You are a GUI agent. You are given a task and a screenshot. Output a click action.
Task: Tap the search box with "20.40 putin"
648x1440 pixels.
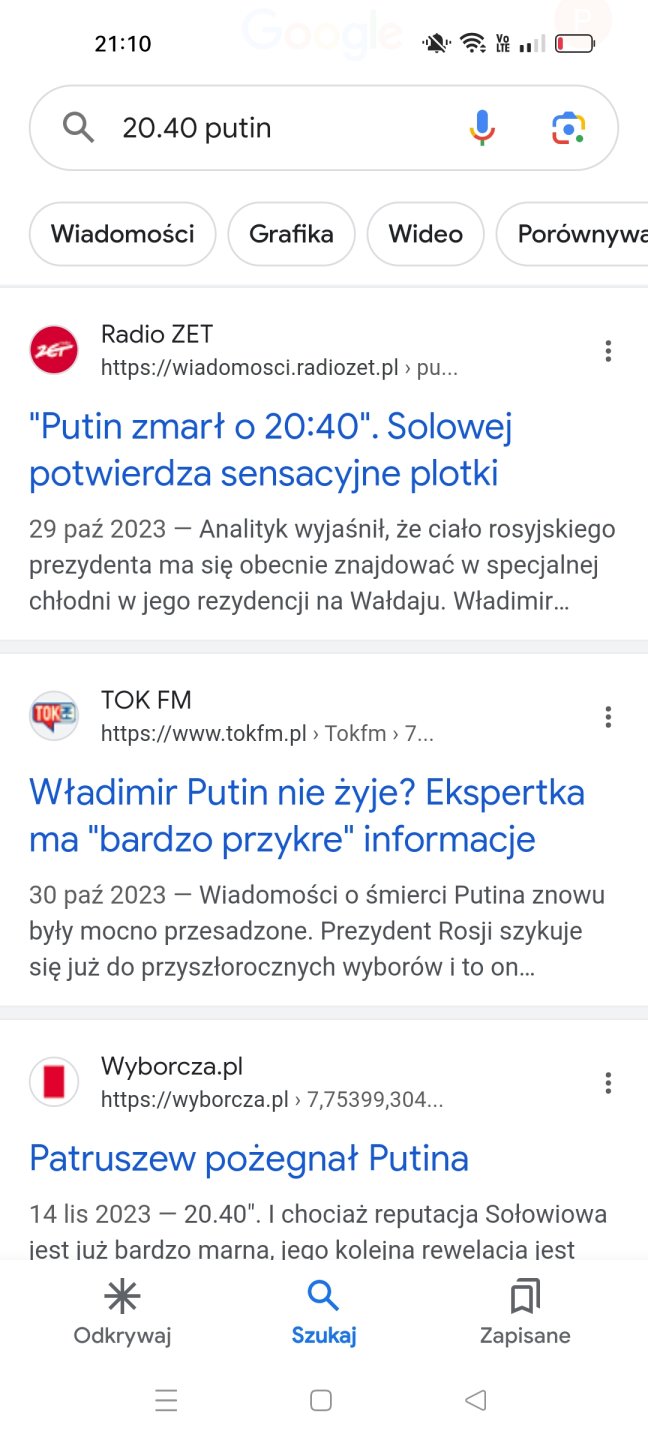coord(270,128)
